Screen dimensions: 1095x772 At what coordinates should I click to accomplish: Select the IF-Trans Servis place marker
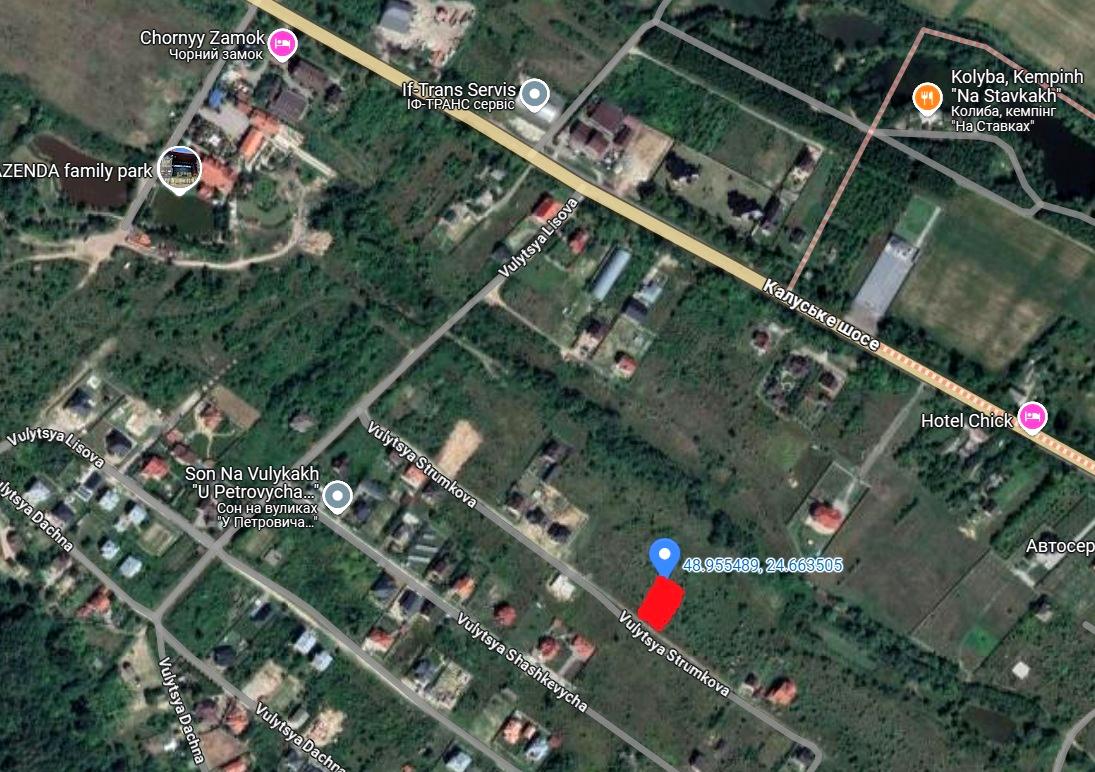(537, 96)
